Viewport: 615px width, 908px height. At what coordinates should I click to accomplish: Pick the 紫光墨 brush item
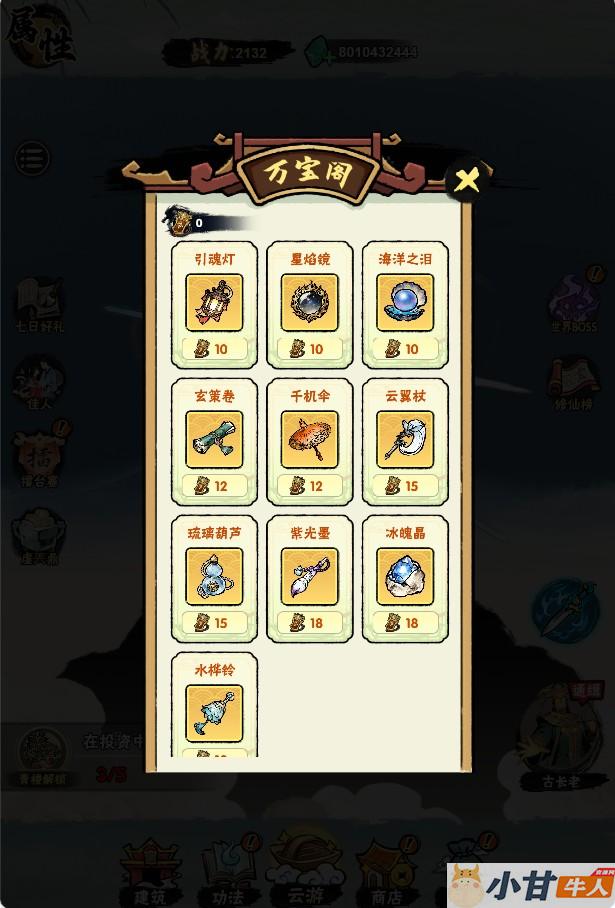click(x=309, y=577)
